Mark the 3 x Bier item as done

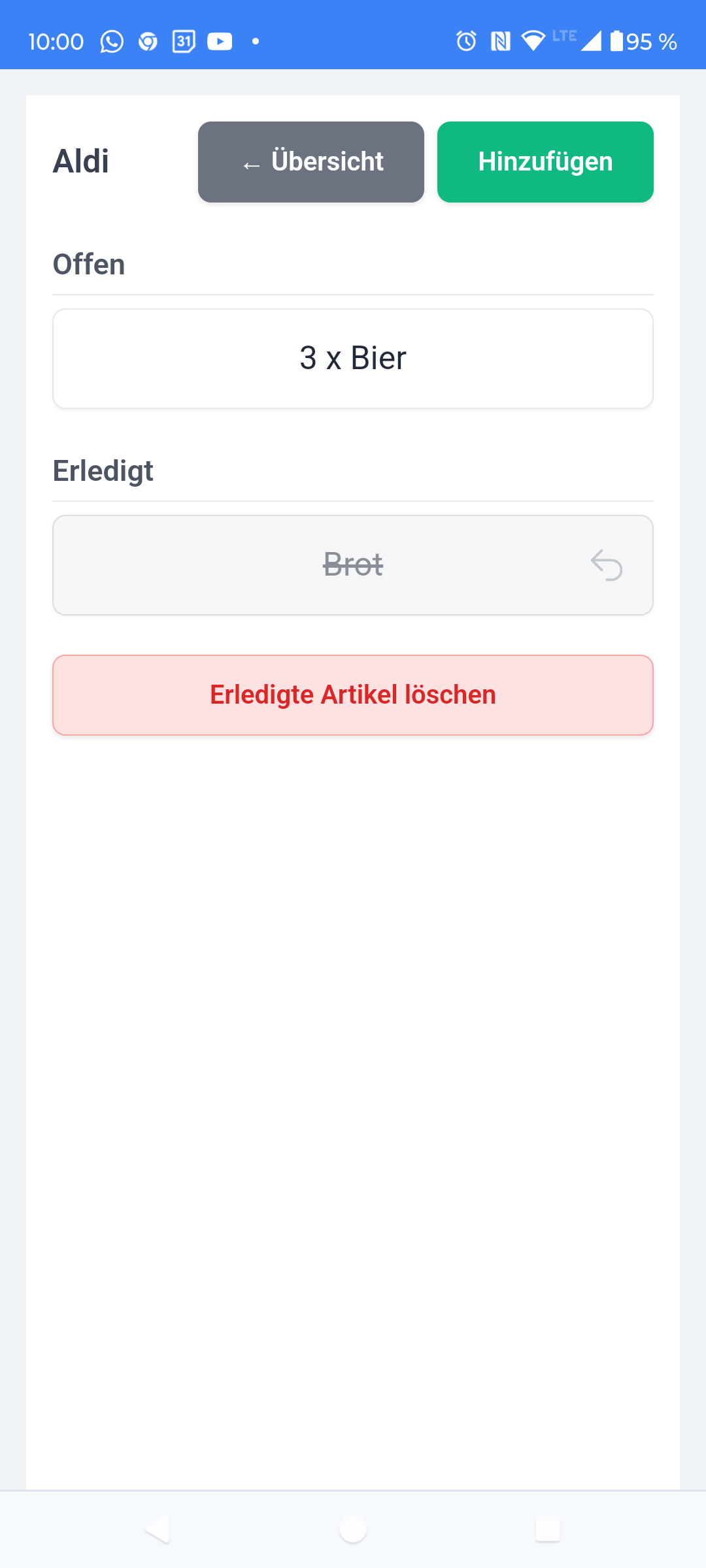pos(353,359)
